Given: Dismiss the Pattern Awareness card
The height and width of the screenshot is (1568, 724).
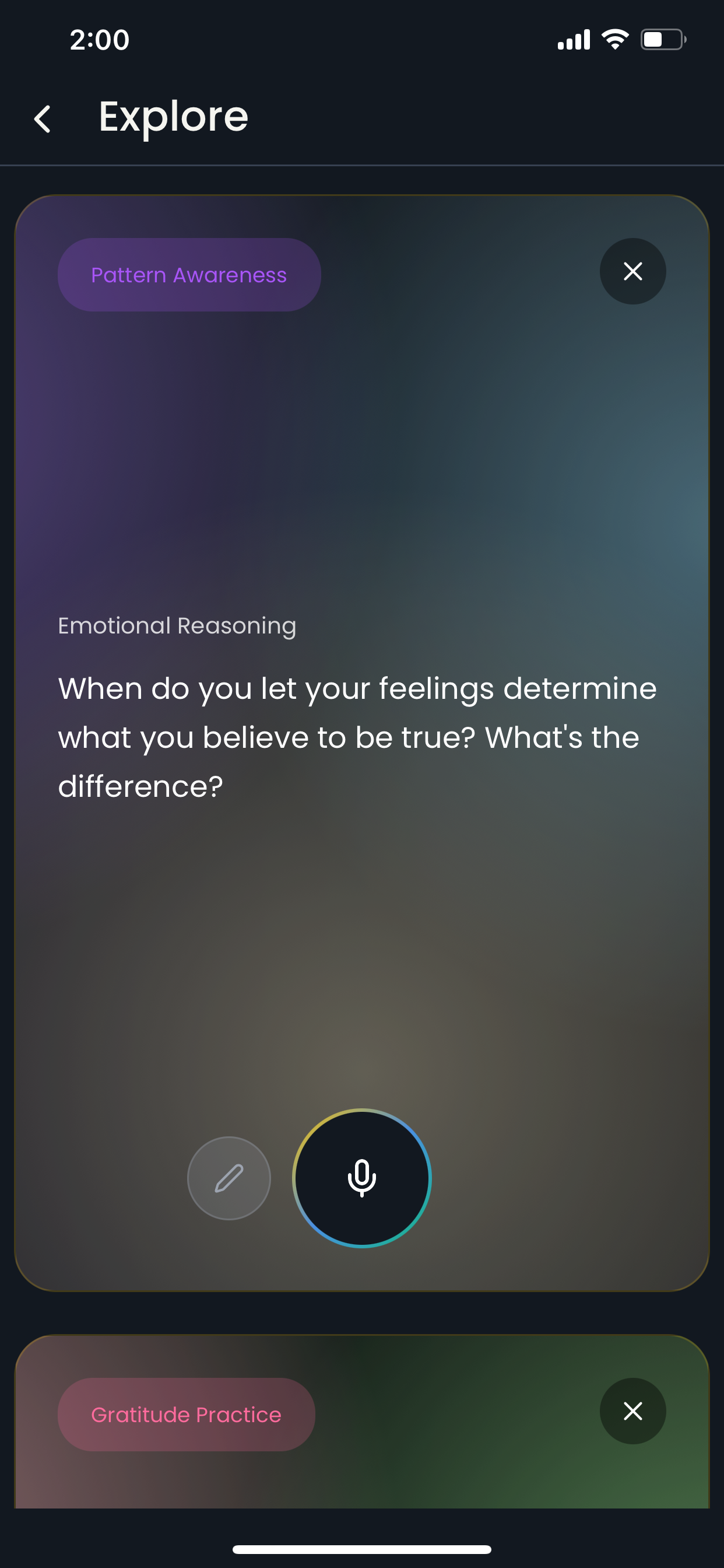Looking at the screenshot, I should point(632,271).
